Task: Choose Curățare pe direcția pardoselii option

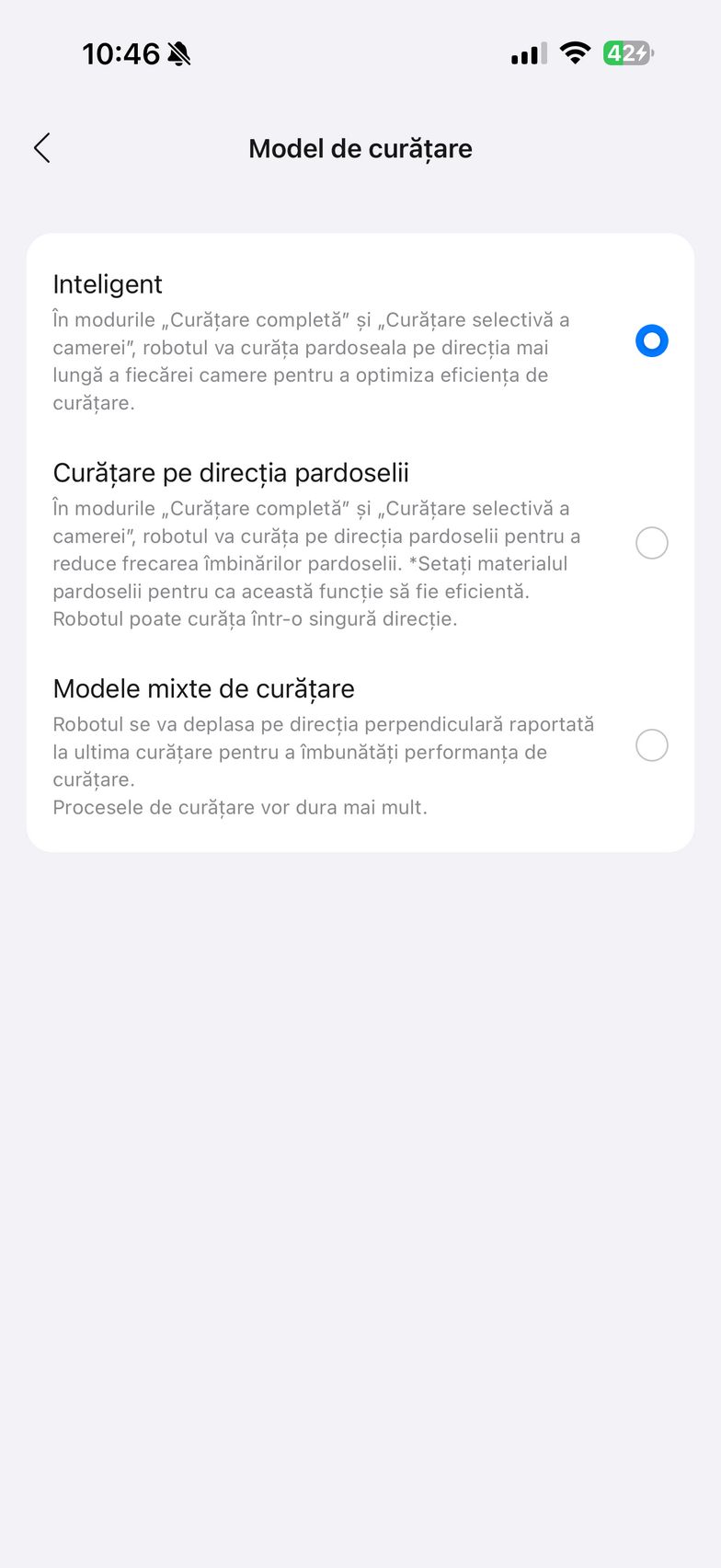Action: pyautogui.click(x=651, y=543)
